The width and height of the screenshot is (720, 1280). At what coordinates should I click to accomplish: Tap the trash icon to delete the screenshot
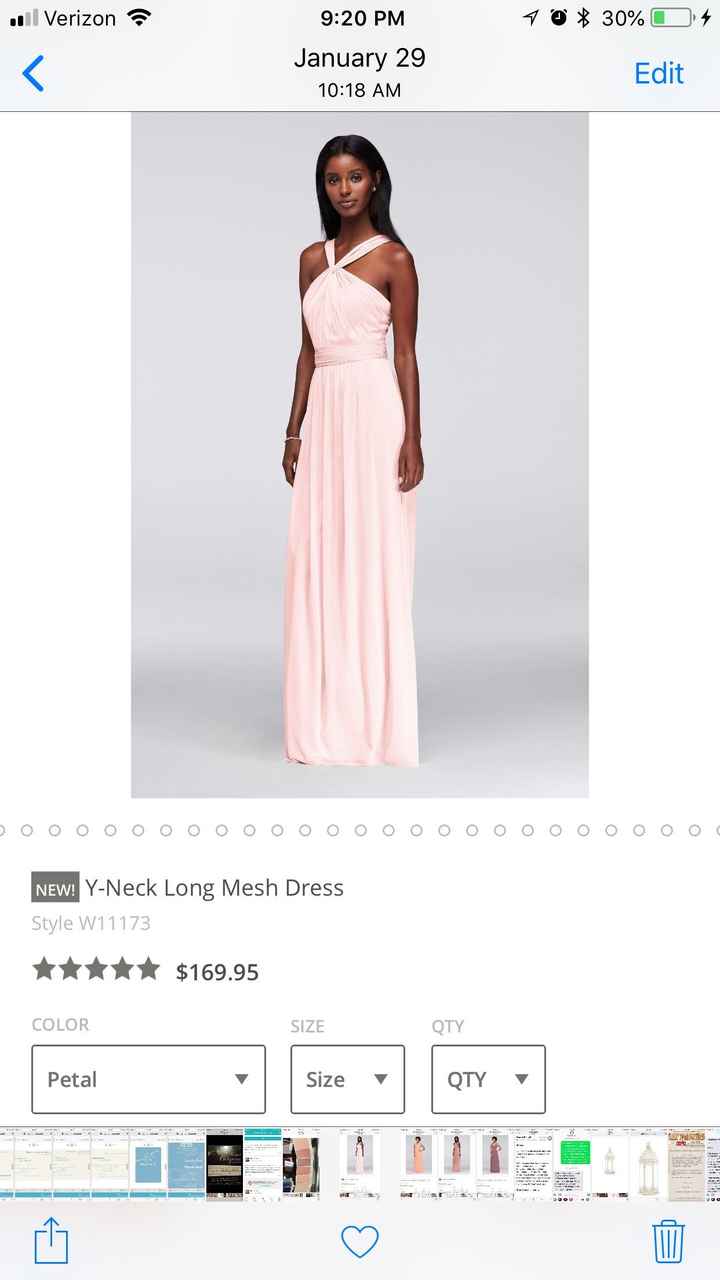point(669,1240)
